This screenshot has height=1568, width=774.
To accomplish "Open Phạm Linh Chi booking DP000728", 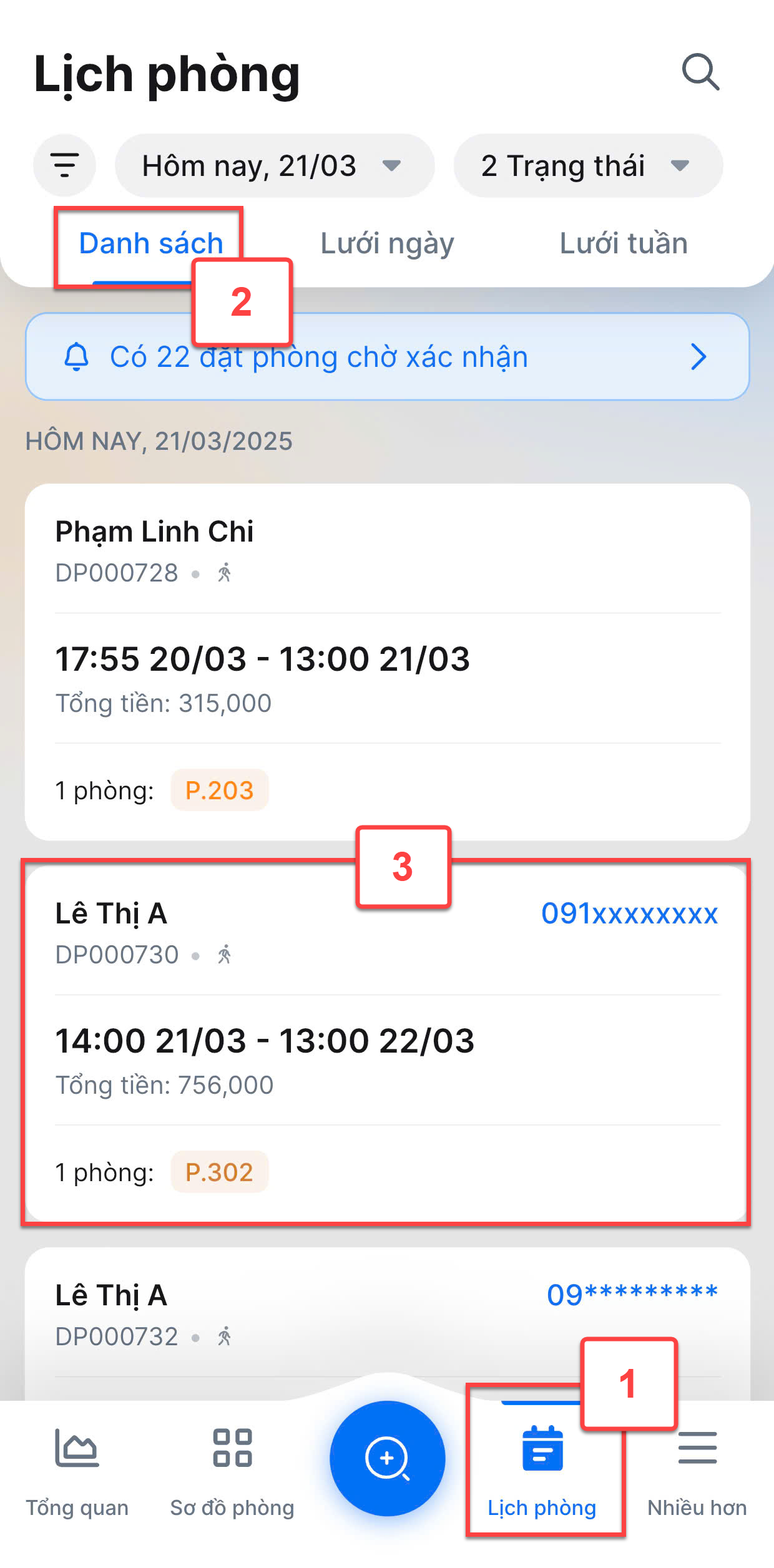I will (387, 661).
